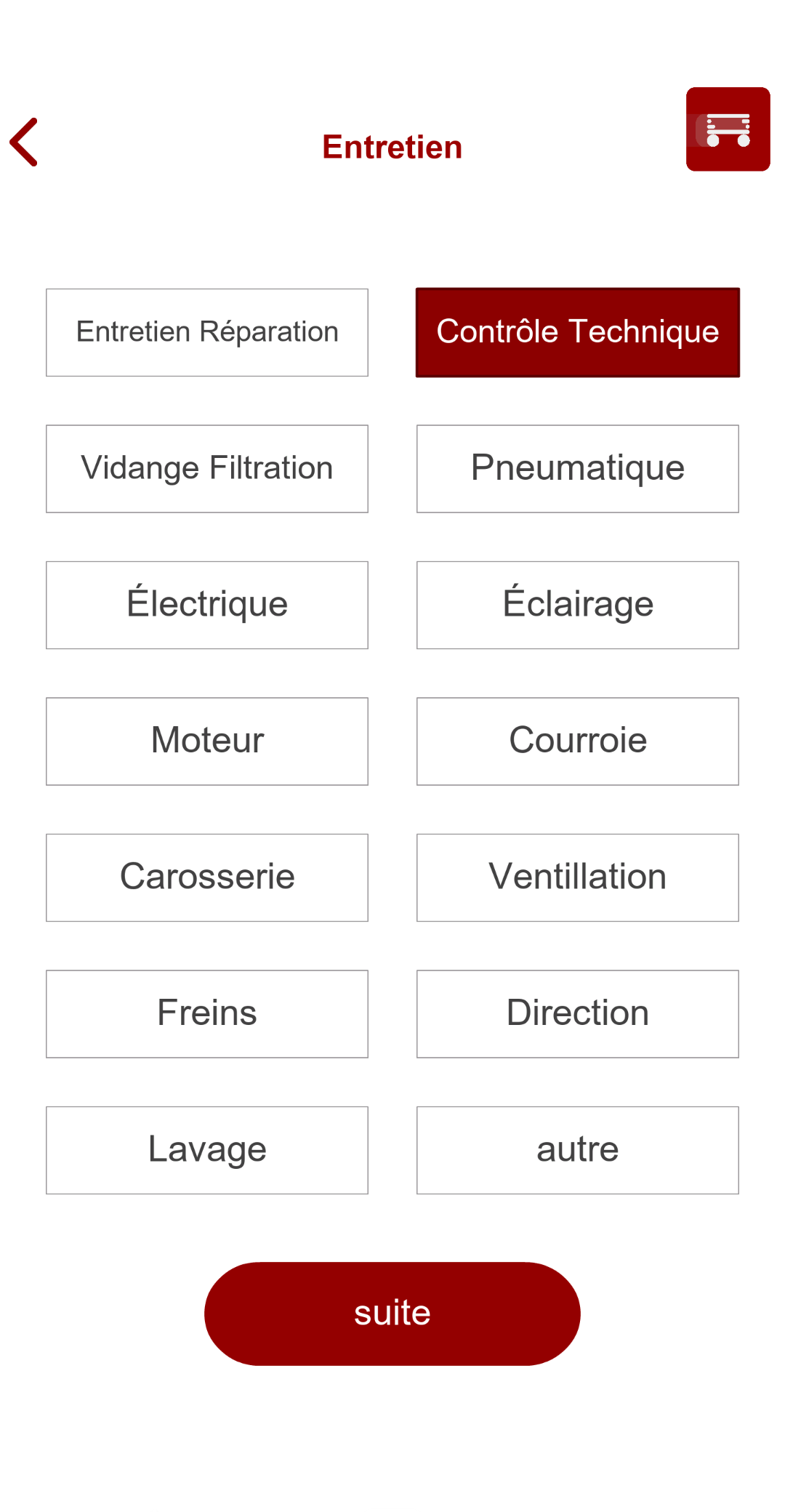The width and height of the screenshot is (785, 1512).
Task: Tap the Courroie option
Action: [x=578, y=741]
